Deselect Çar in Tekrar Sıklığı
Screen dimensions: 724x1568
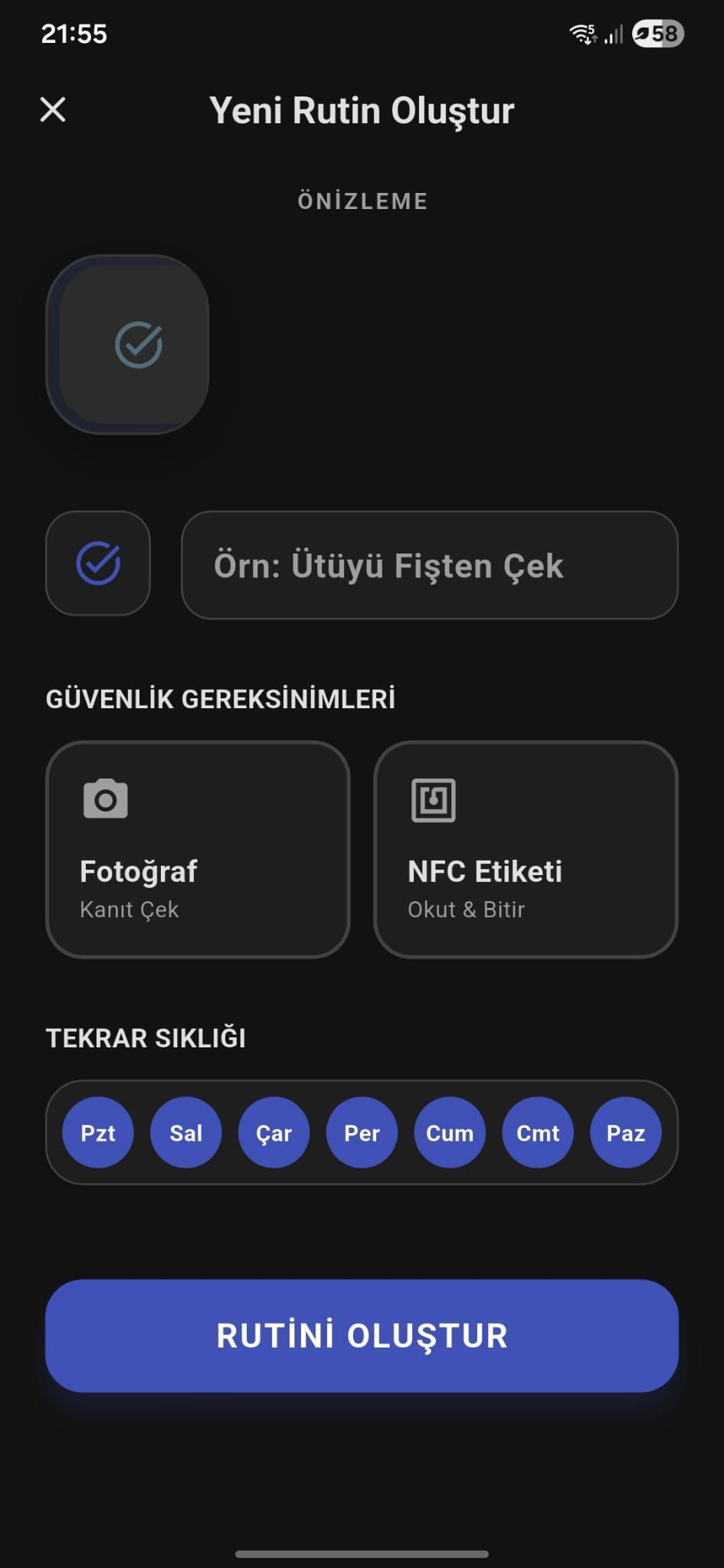[274, 1133]
